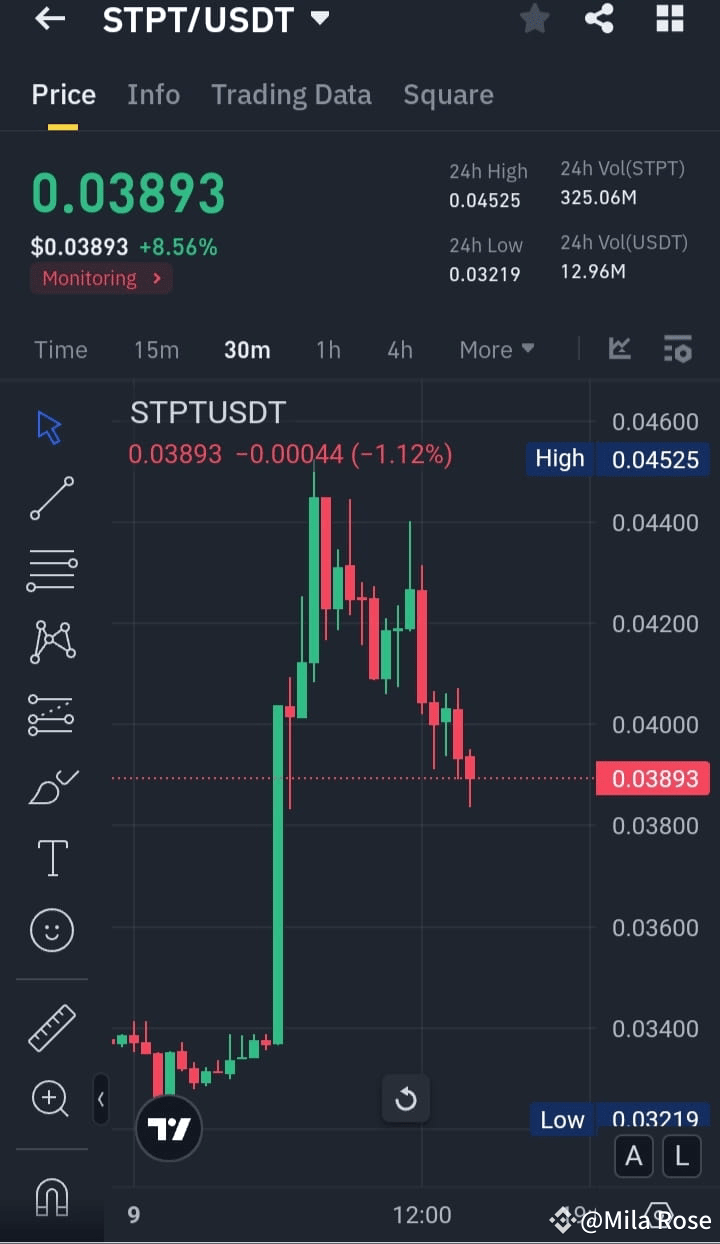Collapse the left drawing toolbar

(101, 1099)
